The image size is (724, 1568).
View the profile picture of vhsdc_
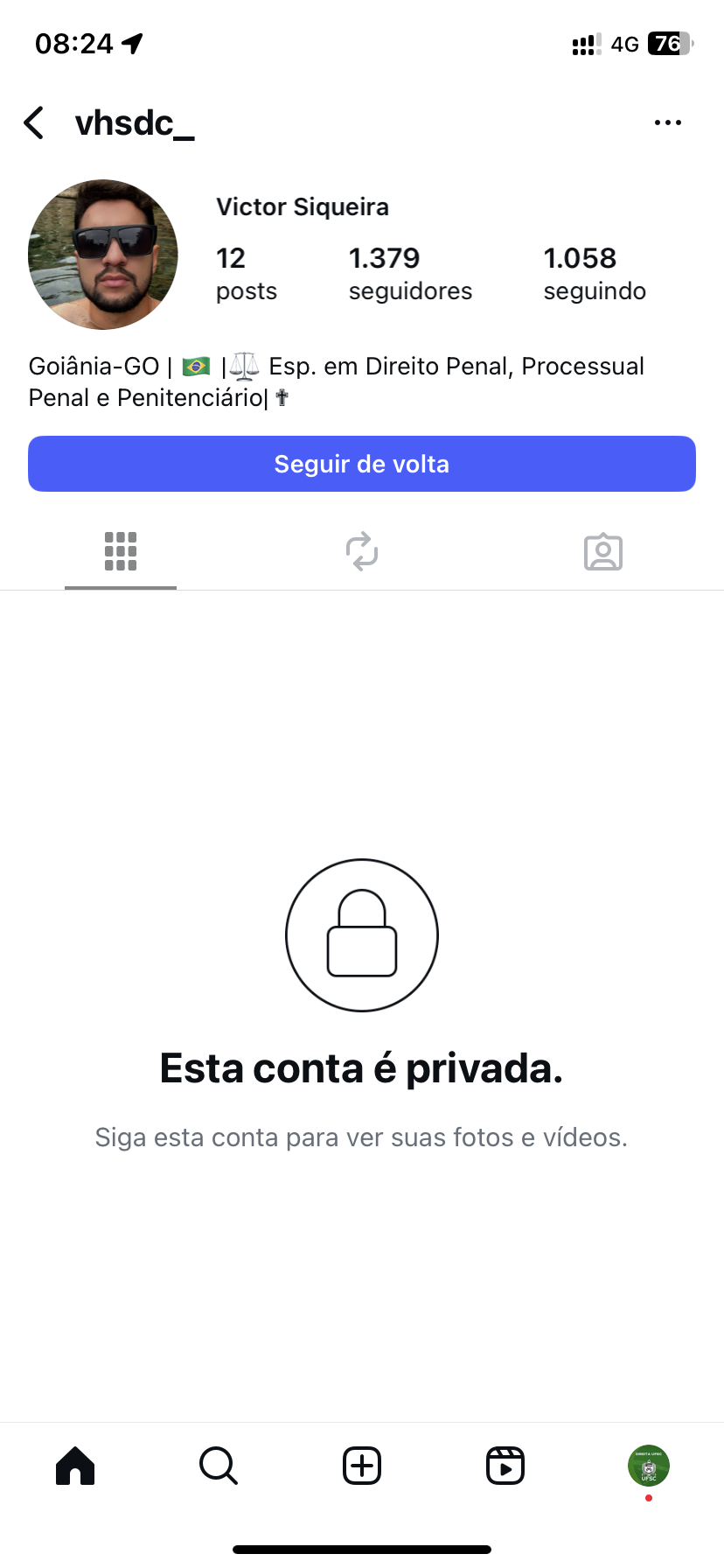(x=103, y=255)
